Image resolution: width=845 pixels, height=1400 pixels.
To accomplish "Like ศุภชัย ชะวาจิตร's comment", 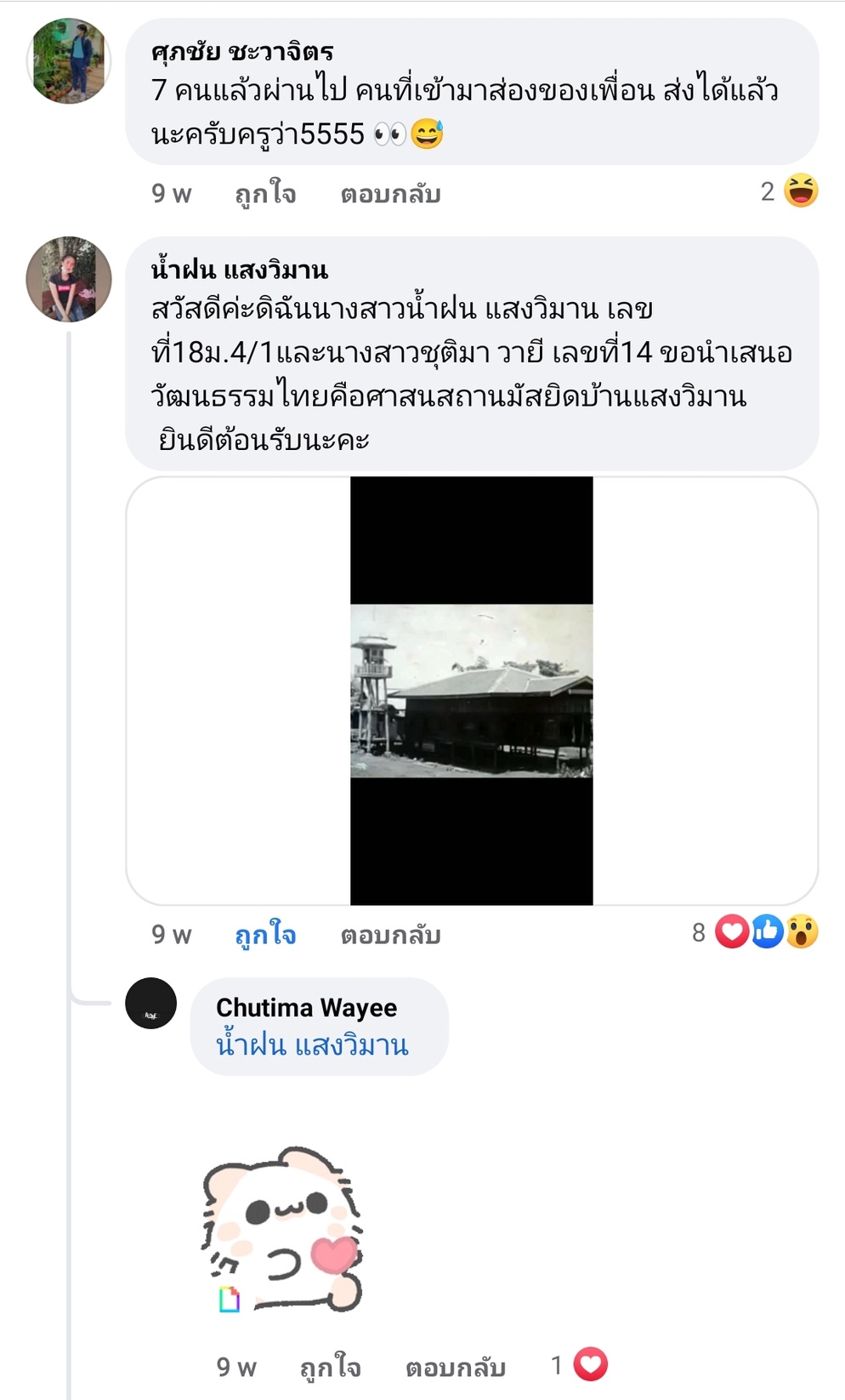I will tap(265, 194).
